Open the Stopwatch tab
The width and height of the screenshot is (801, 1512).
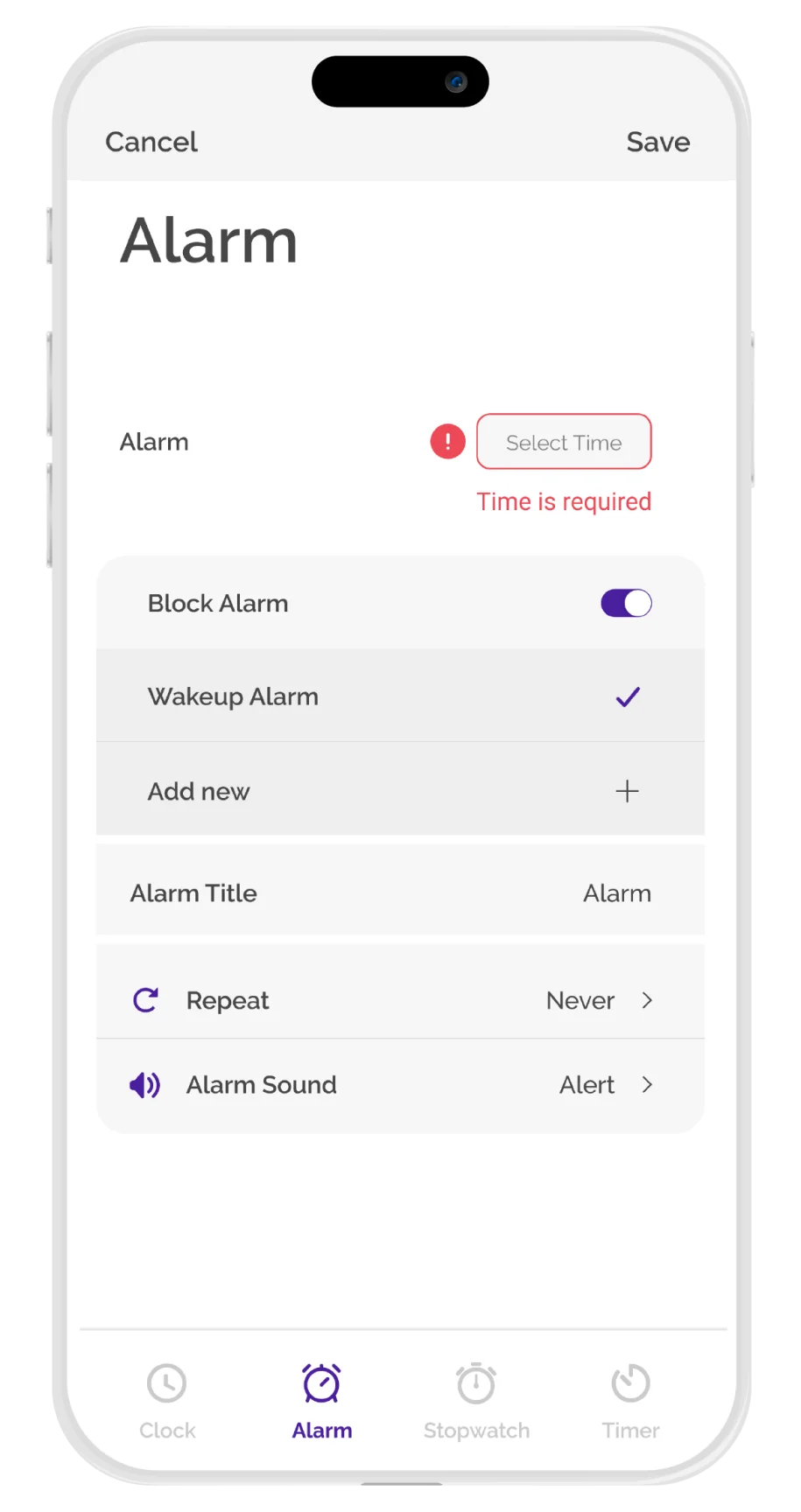476,1401
